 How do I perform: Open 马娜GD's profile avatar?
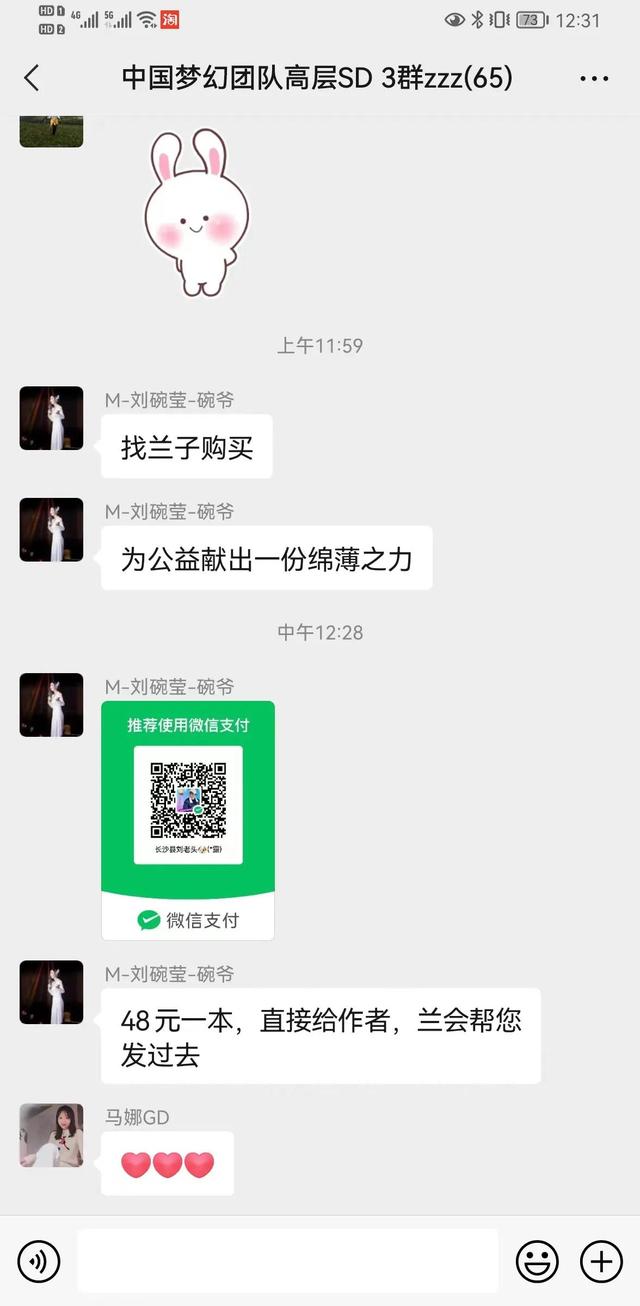[51, 1135]
